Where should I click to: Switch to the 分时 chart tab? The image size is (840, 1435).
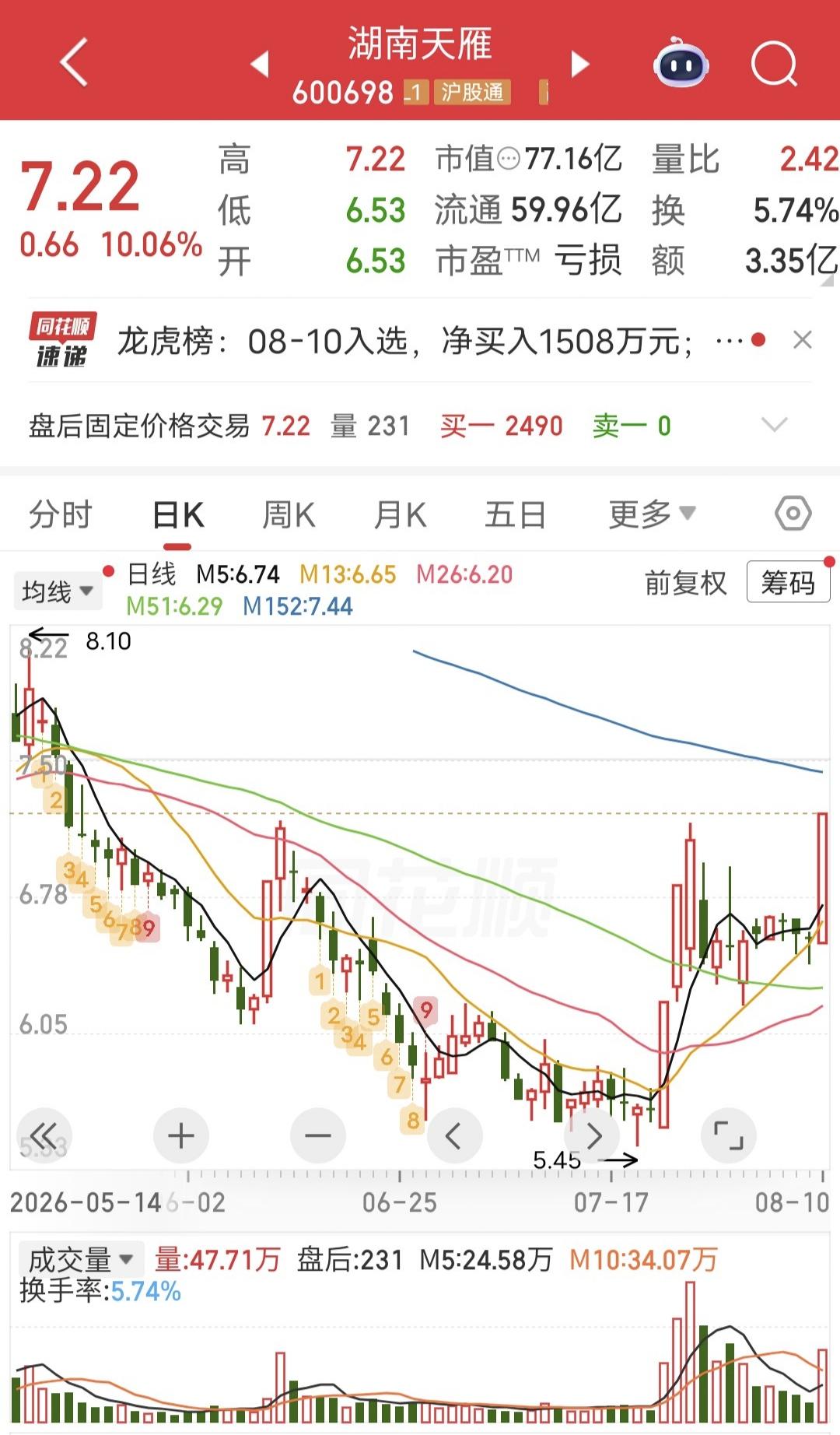click(61, 514)
